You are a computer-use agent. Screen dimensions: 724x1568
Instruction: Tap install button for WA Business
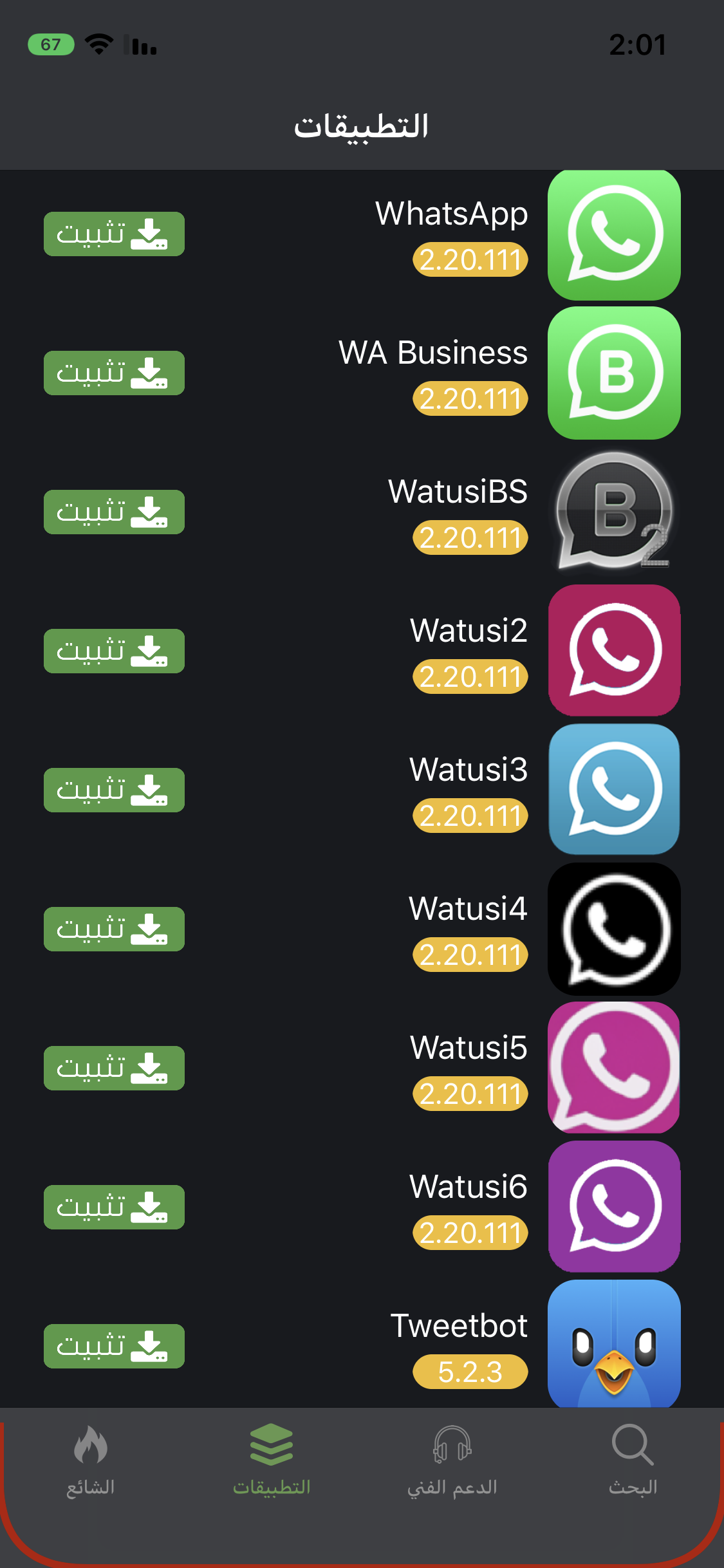[114, 373]
